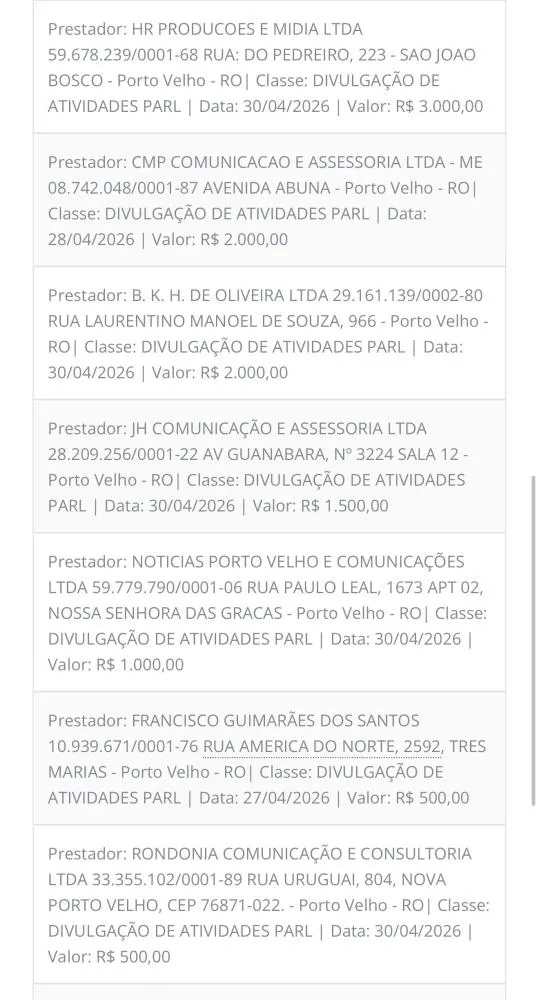This screenshot has width=539, height=1000.
Task: Open the underlined RUA AMERICA DO NORTE, 2592 address
Action: pyautogui.click(x=322, y=746)
